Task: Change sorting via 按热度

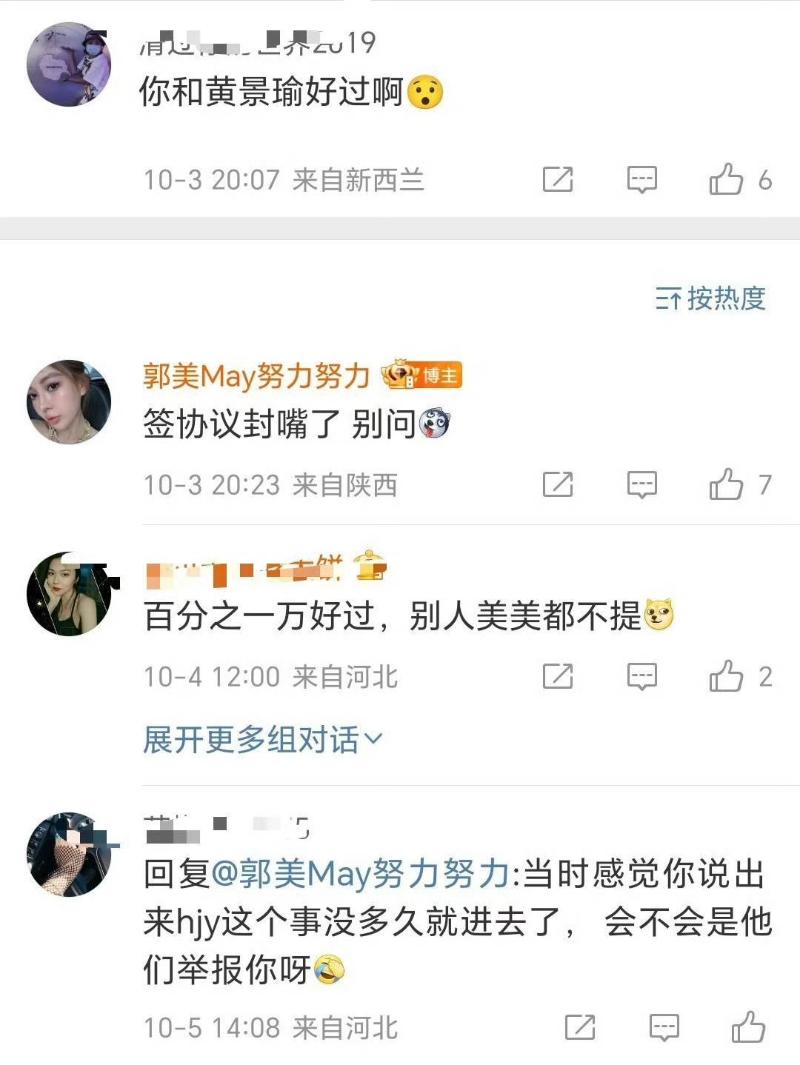Action: (711, 297)
